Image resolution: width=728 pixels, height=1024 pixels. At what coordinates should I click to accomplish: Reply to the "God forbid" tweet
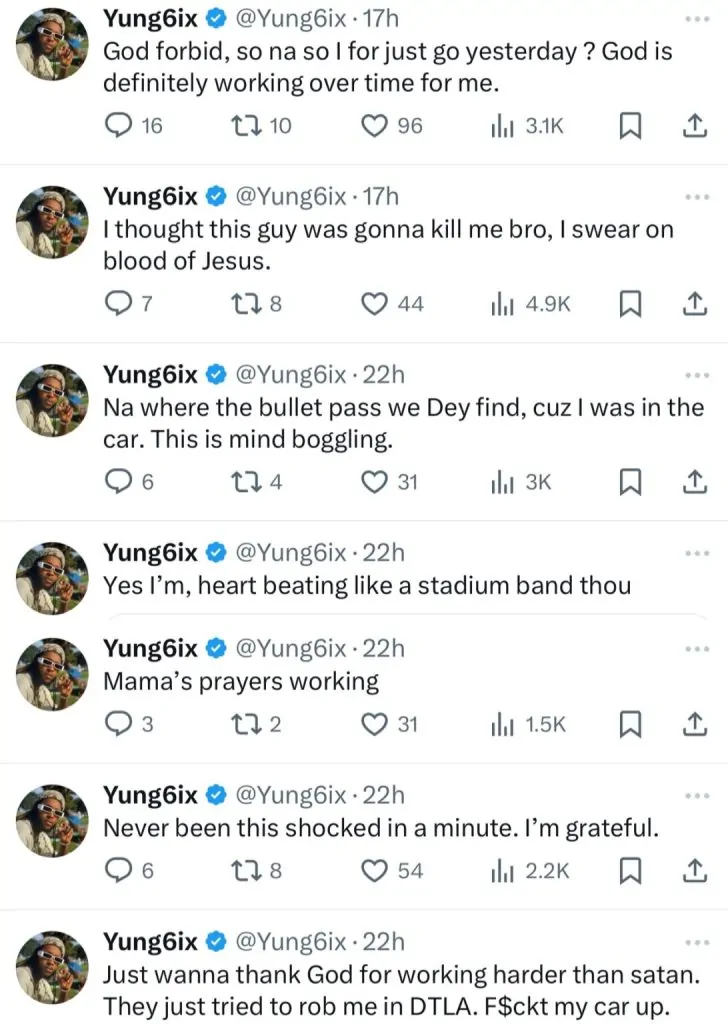[x=119, y=126]
